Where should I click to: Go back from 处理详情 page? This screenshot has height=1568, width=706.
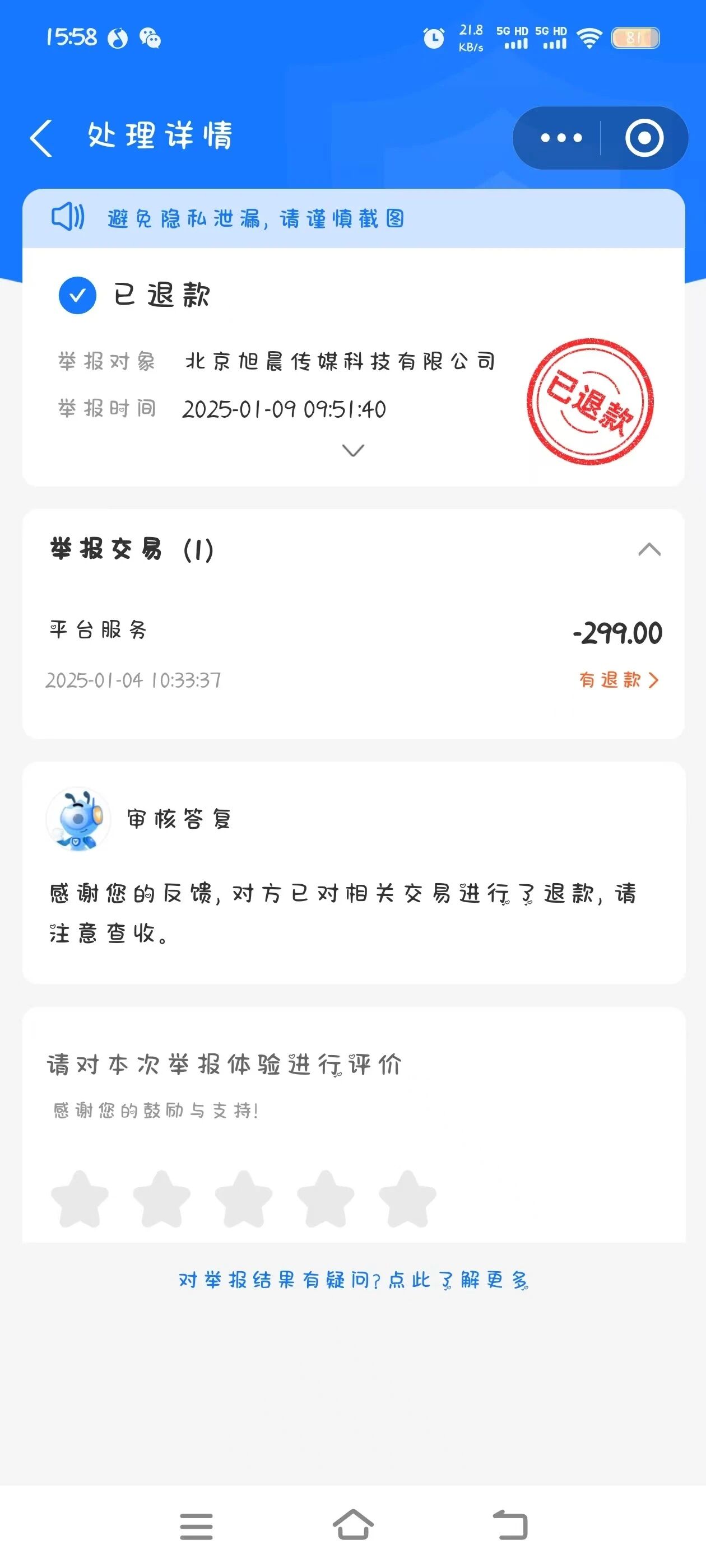coord(41,138)
